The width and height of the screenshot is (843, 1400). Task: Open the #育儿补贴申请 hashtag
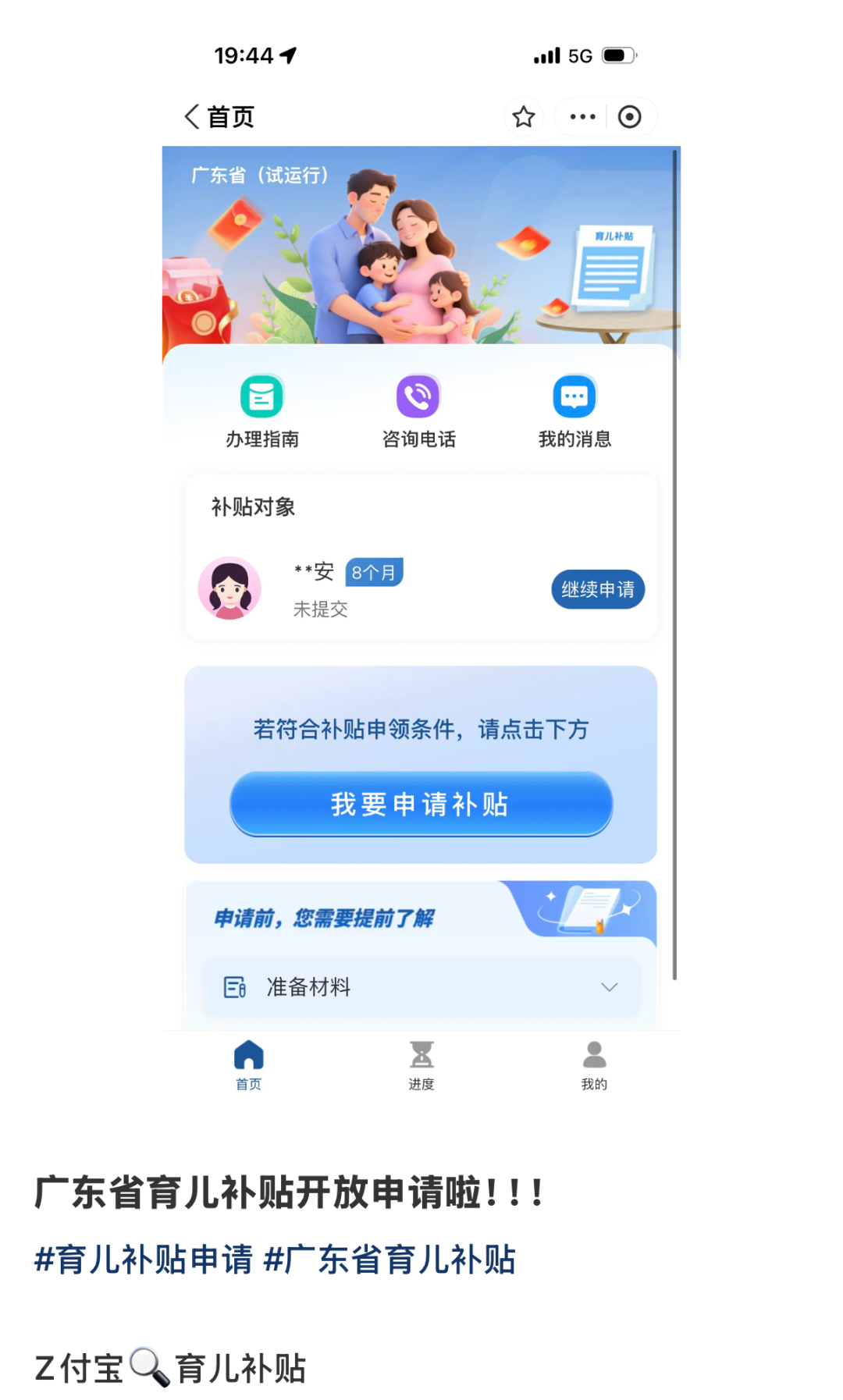coord(144,1260)
